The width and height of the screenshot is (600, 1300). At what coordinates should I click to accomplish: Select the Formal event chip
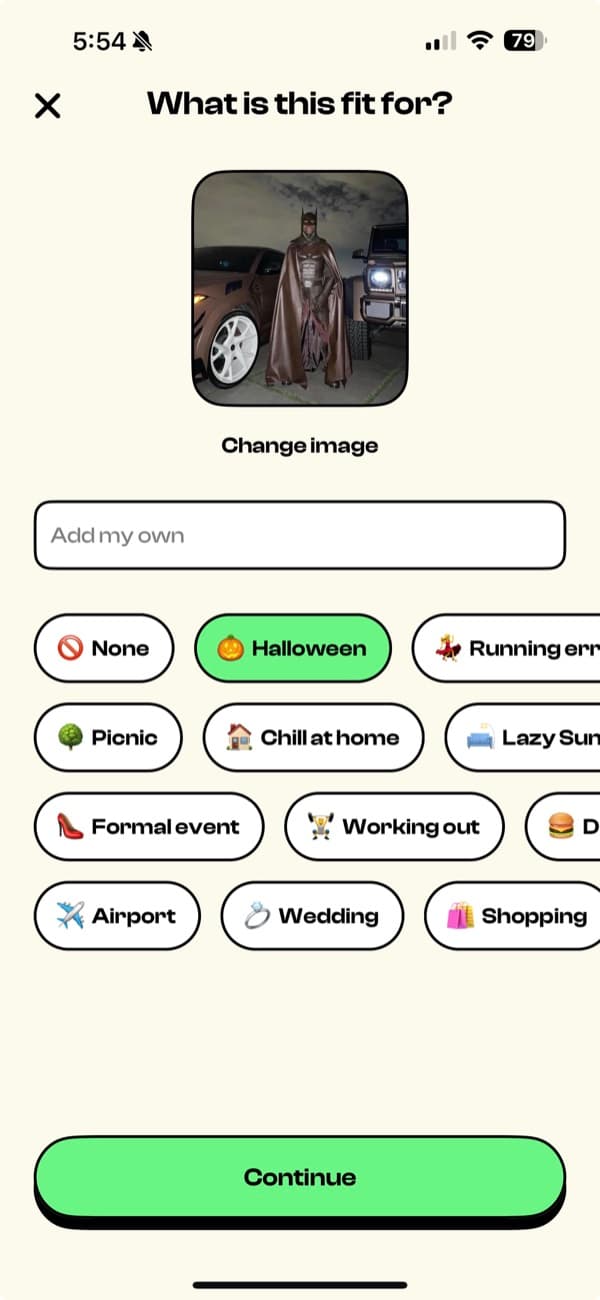click(149, 826)
